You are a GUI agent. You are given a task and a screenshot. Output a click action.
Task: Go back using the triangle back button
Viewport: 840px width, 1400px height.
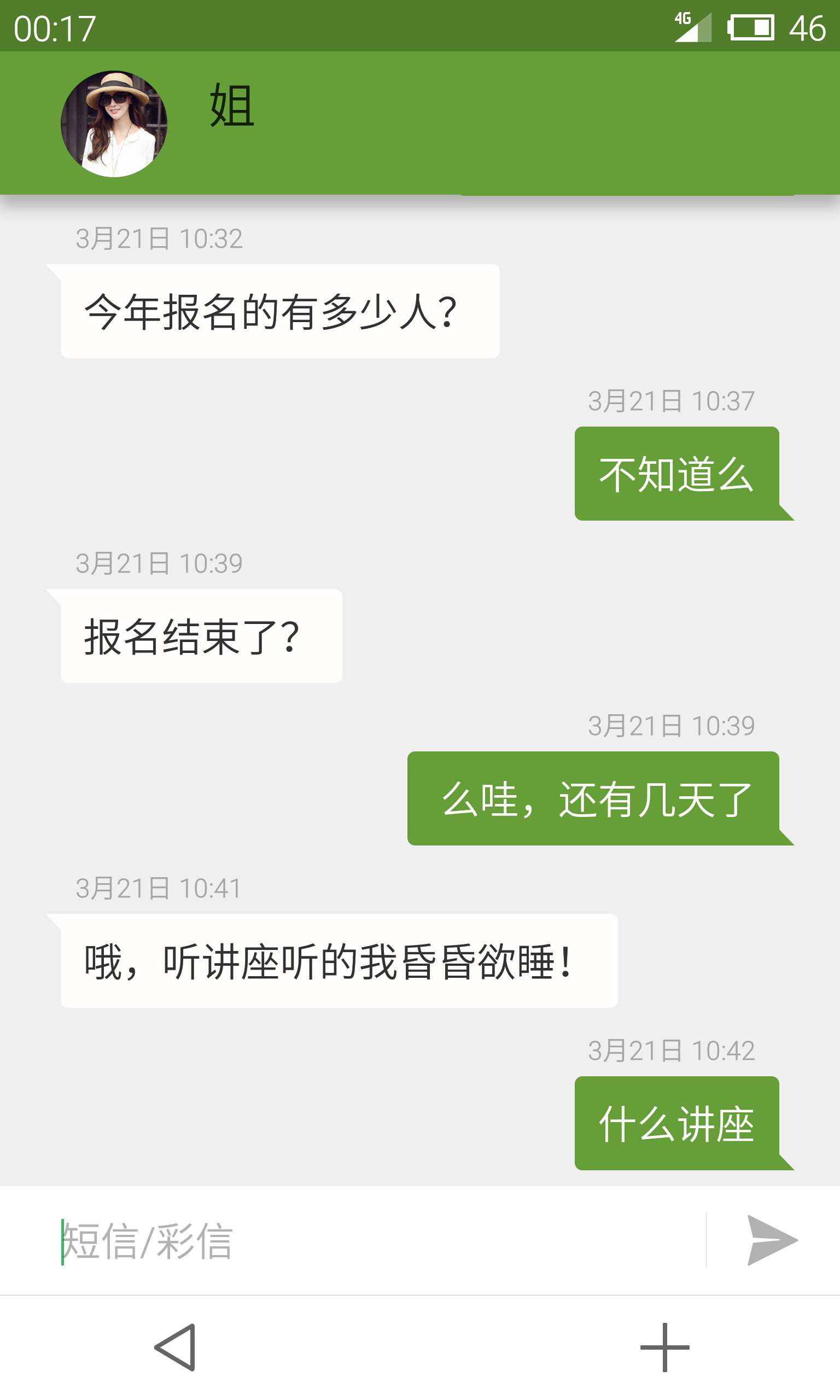(176, 1347)
